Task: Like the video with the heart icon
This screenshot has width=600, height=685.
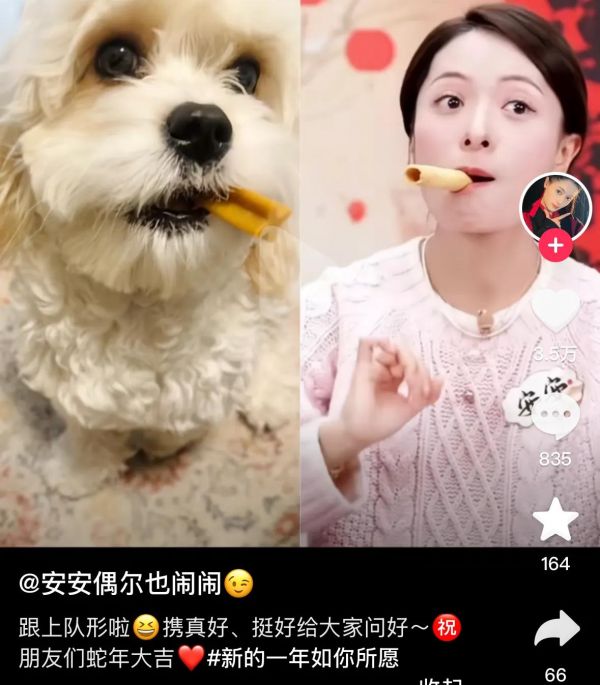Action: (x=555, y=310)
